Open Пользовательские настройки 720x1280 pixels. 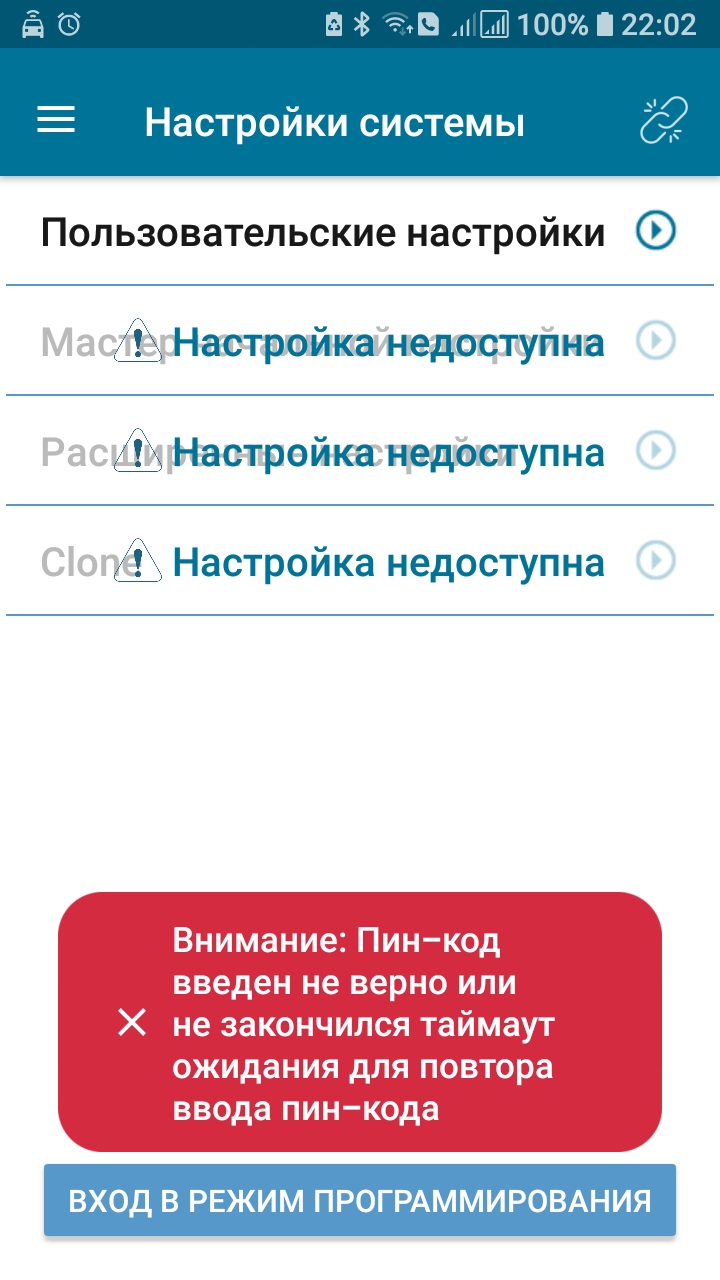360,232
